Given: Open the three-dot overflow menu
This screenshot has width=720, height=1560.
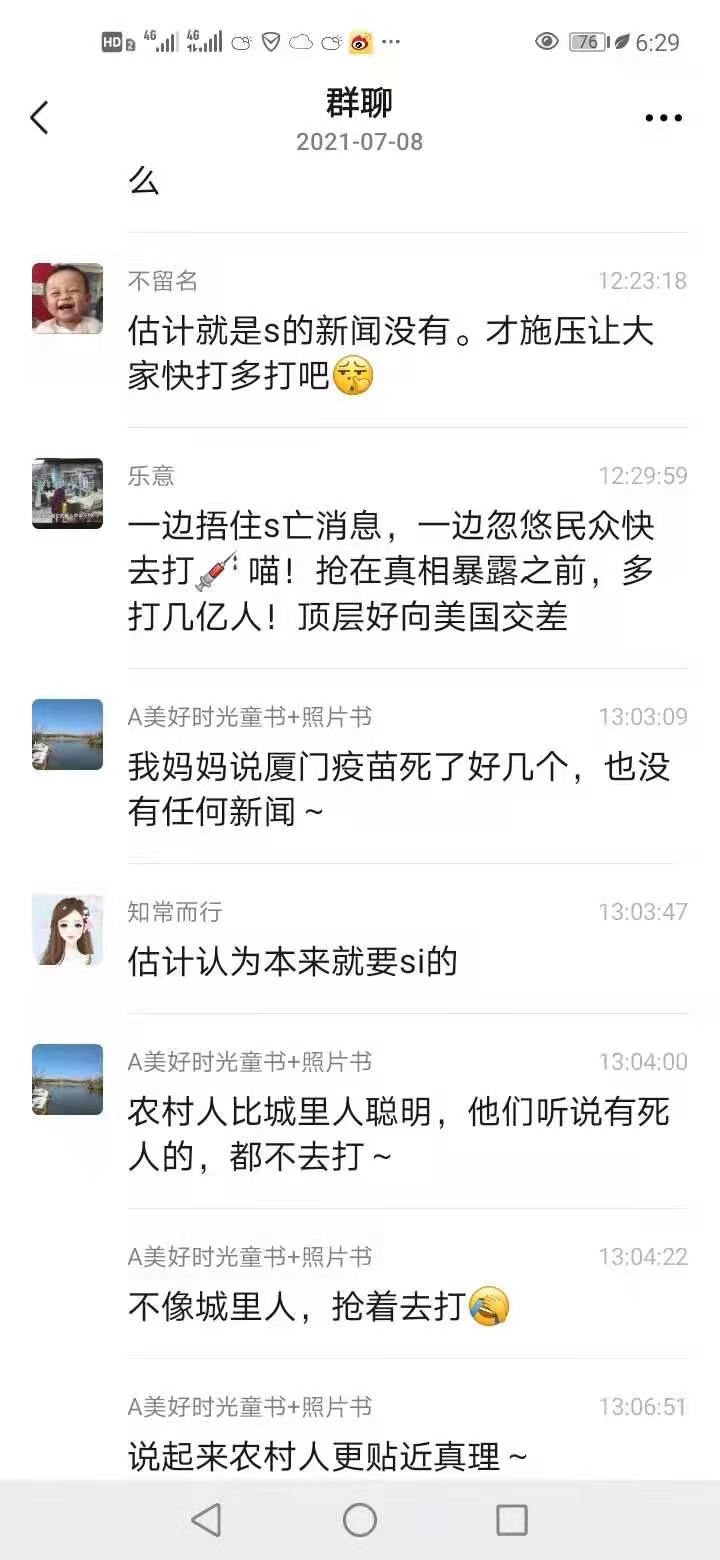Looking at the screenshot, I should pos(663,119).
